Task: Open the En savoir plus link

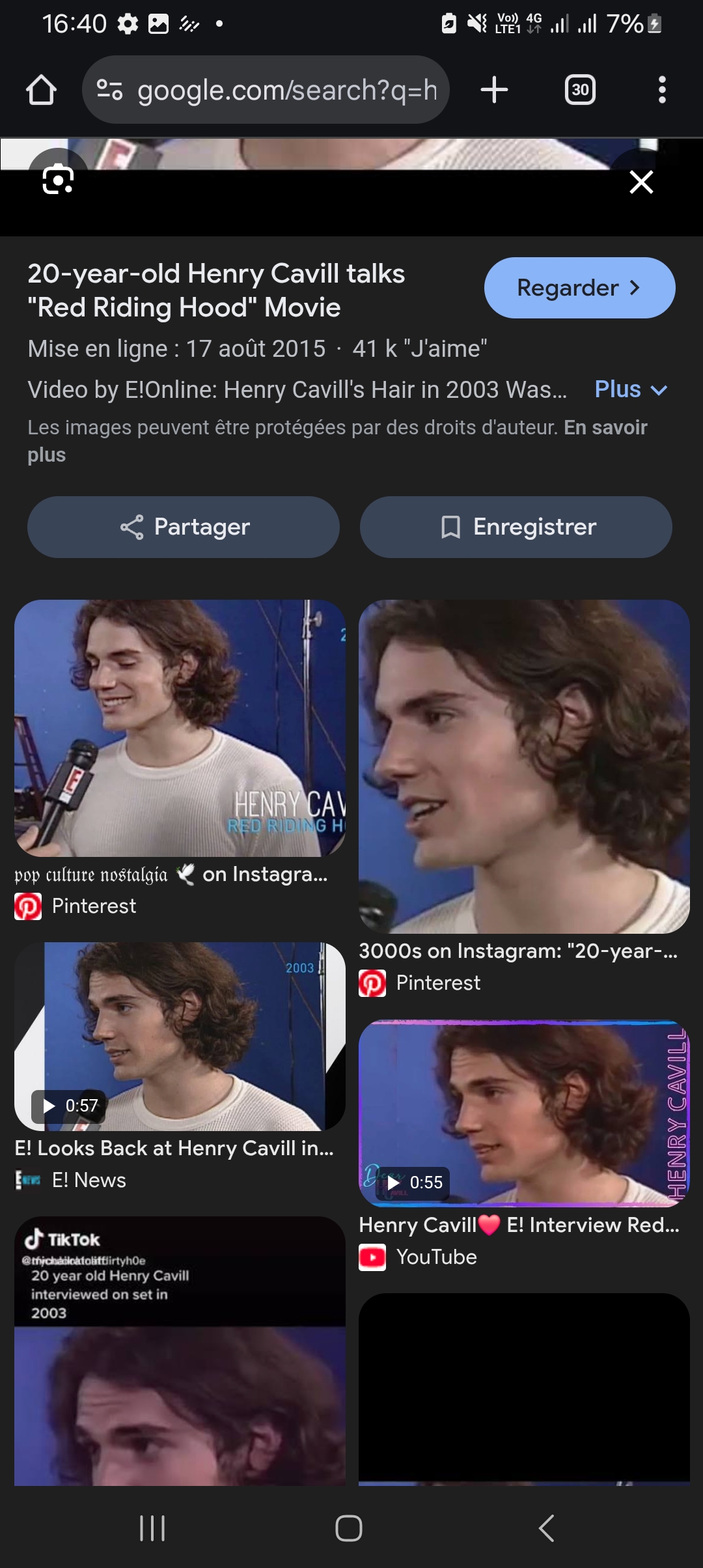Action: coord(605,428)
